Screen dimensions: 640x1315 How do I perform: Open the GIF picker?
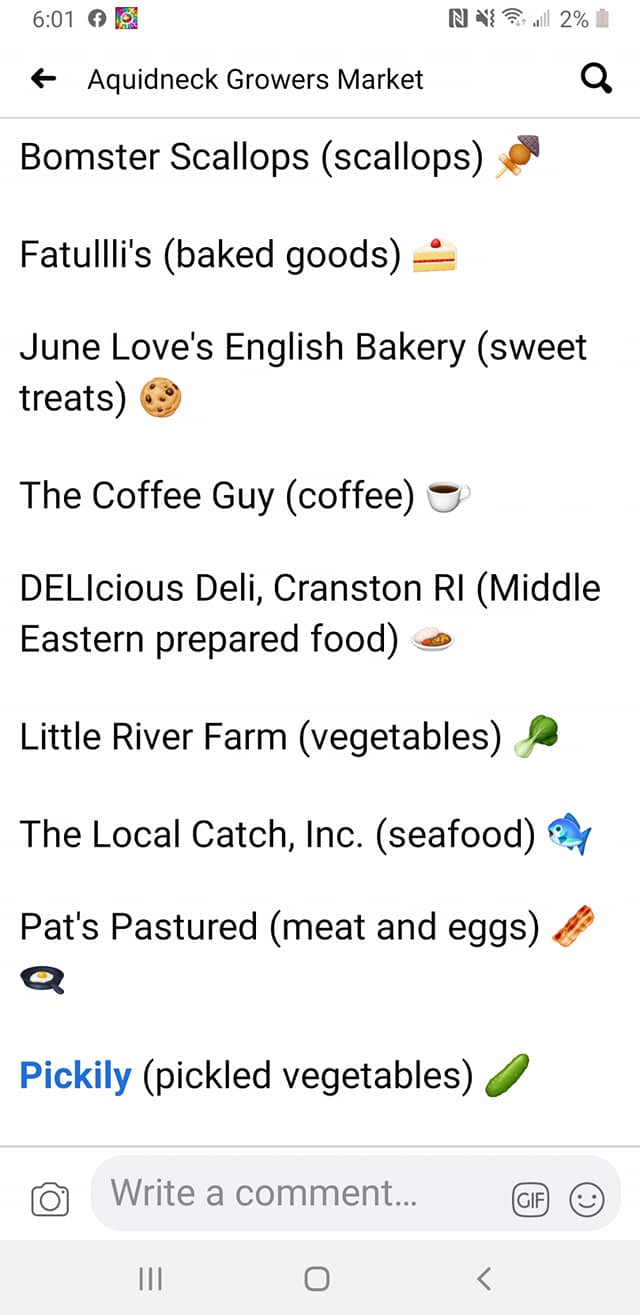(530, 1199)
